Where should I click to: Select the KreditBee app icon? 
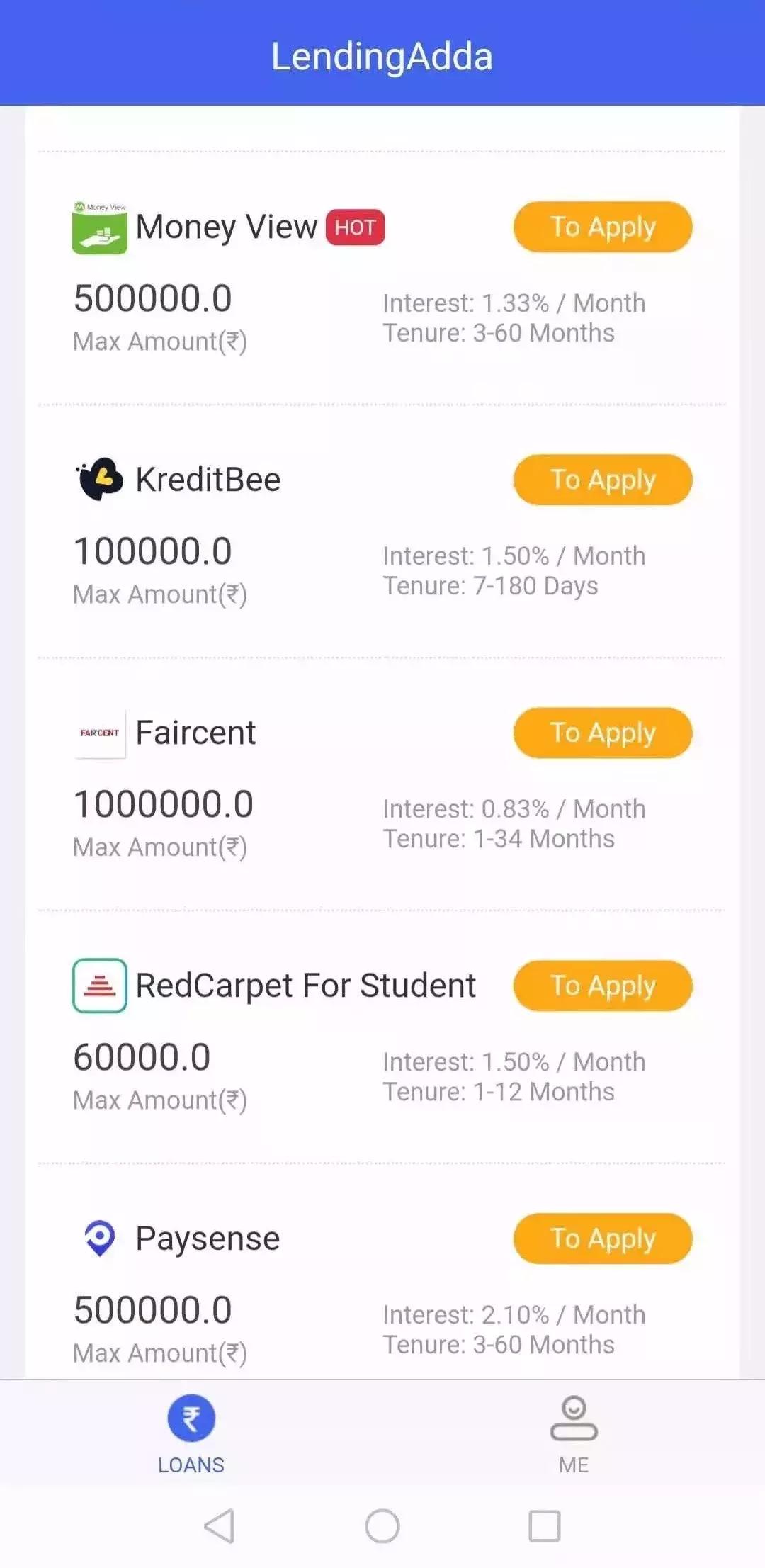coord(98,480)
